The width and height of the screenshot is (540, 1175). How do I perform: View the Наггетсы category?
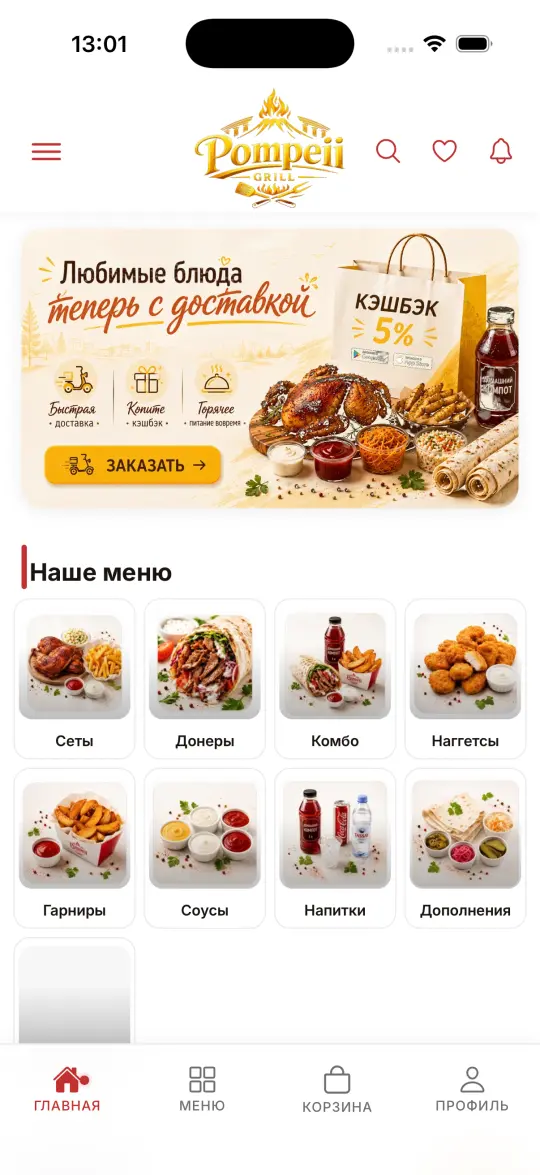click(x=465, y=679)
